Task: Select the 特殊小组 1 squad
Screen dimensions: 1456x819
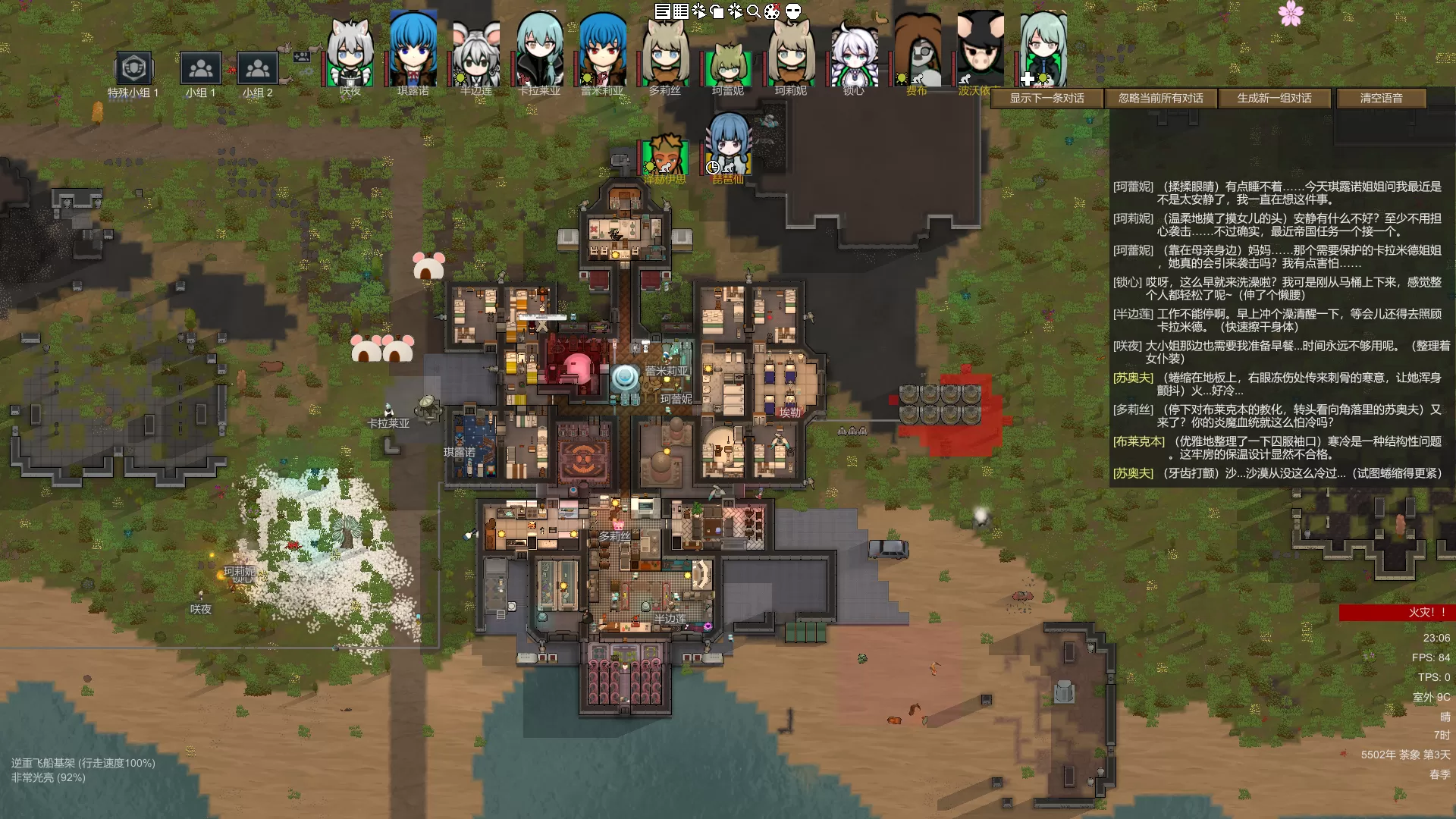Action: coord(133,69)
